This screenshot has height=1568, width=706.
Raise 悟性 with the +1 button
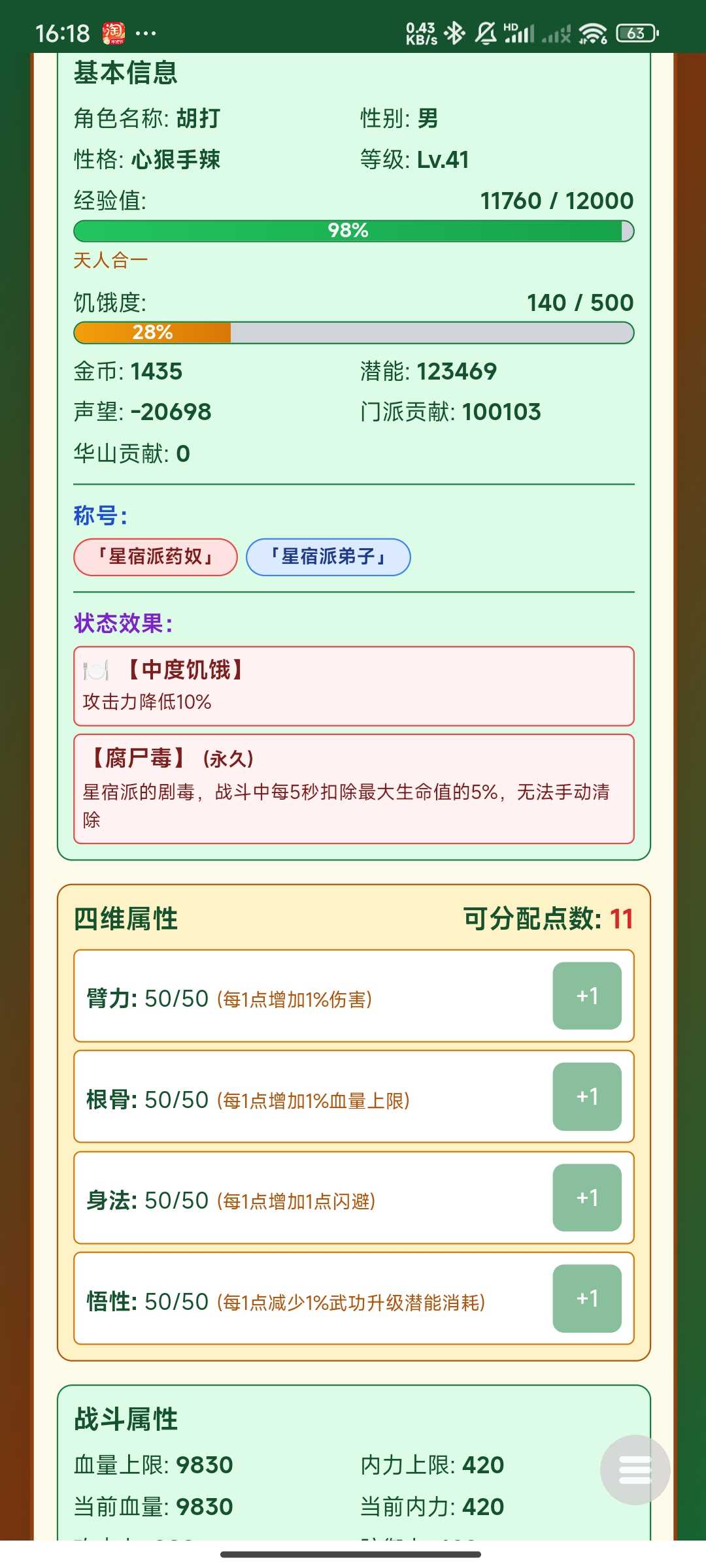tap(586, 1298)
